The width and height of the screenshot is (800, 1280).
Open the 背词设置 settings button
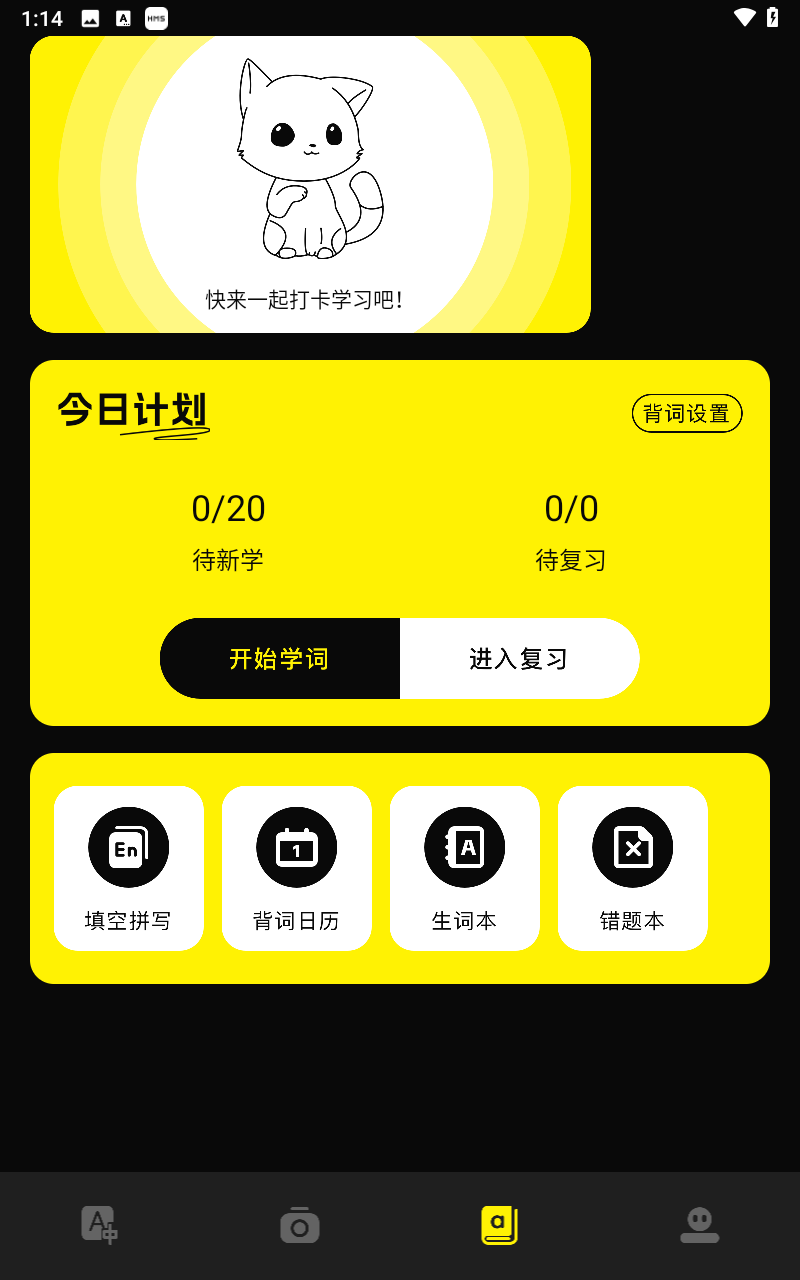point(687,413)
